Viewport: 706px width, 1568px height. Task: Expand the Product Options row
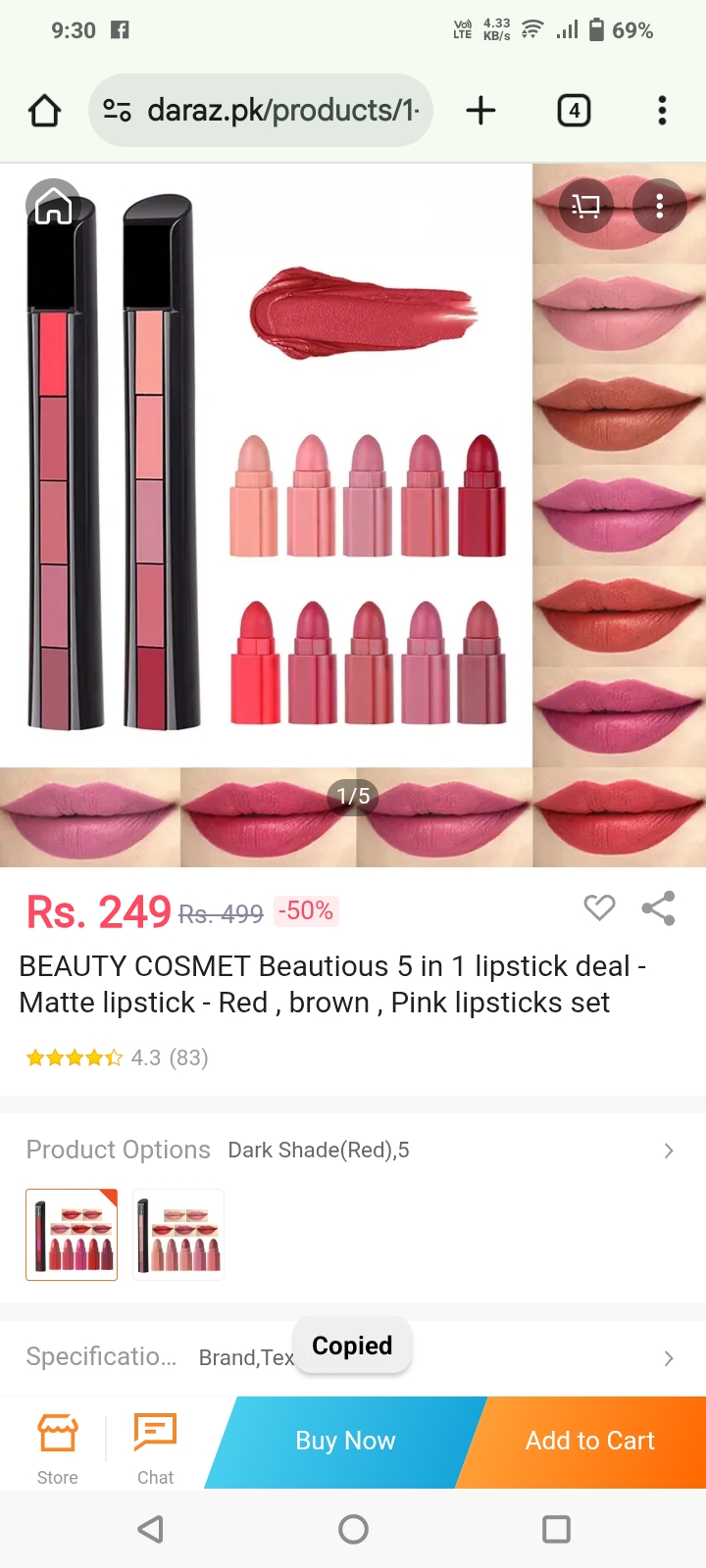click(x=668, y=1151)
